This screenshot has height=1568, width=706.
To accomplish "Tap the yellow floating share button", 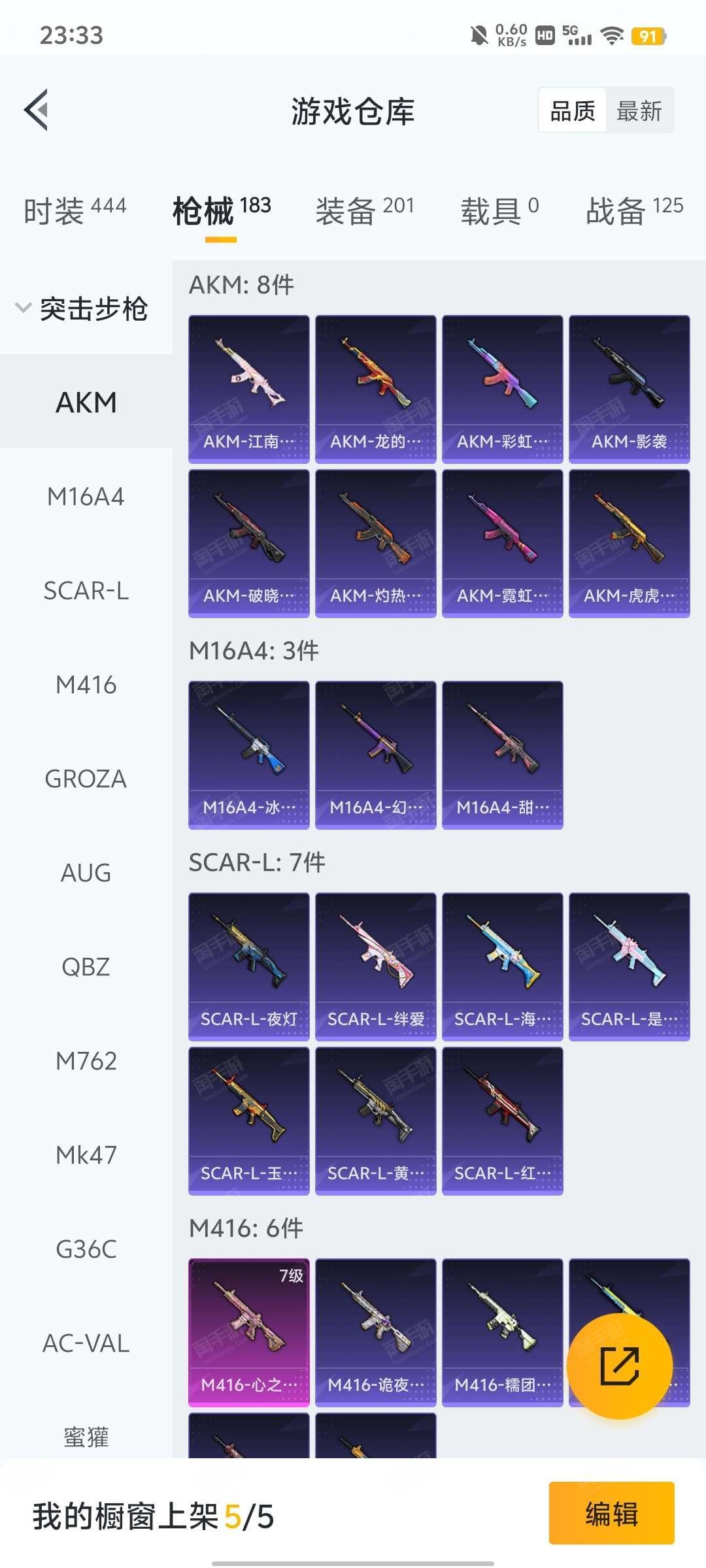I will [x=620, y=1366].
